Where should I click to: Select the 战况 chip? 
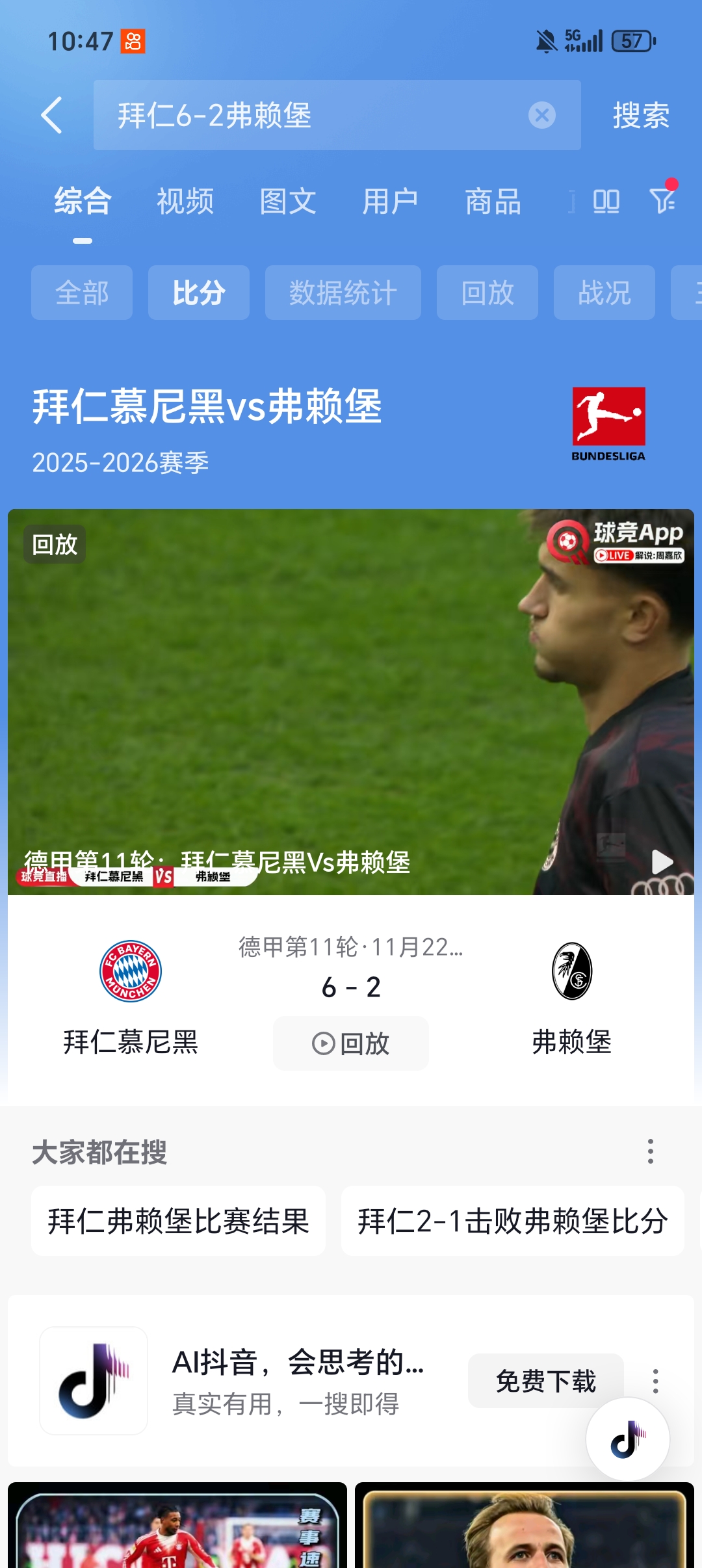point(604,293)
